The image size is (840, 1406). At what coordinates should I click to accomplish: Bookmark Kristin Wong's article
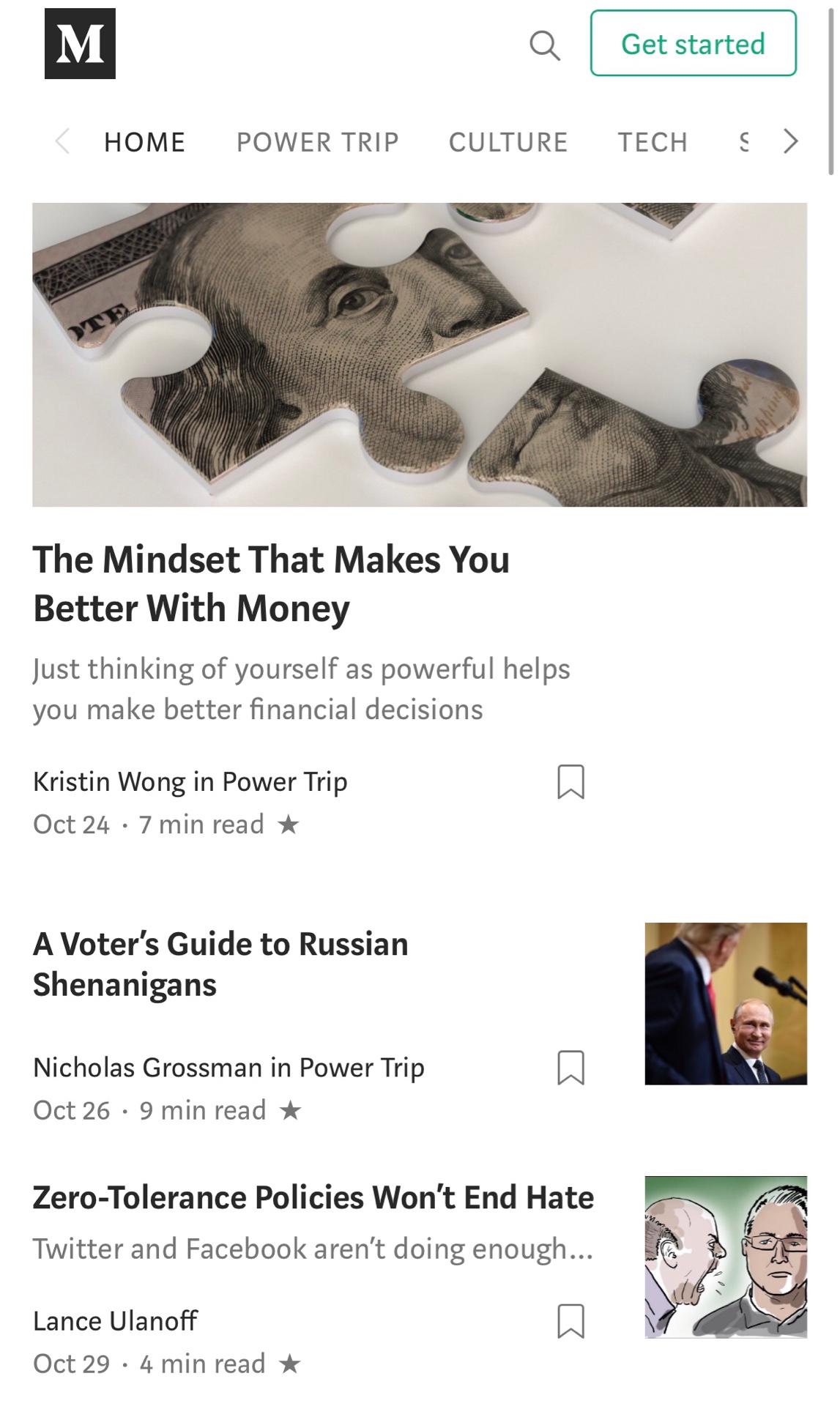click(571, 781)
